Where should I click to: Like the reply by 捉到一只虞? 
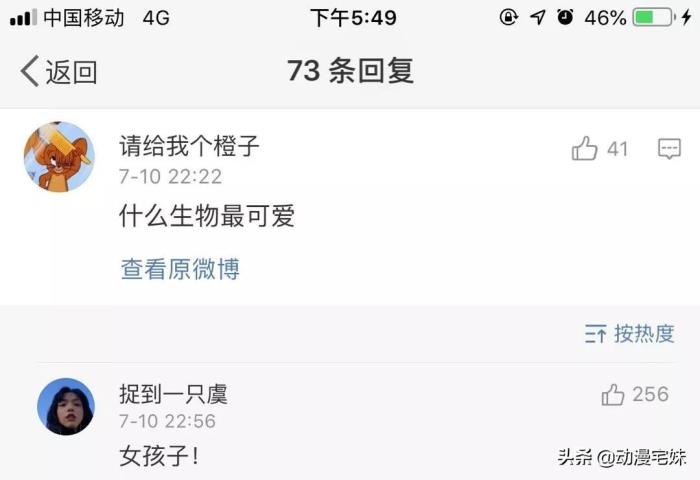click(613, 395)
